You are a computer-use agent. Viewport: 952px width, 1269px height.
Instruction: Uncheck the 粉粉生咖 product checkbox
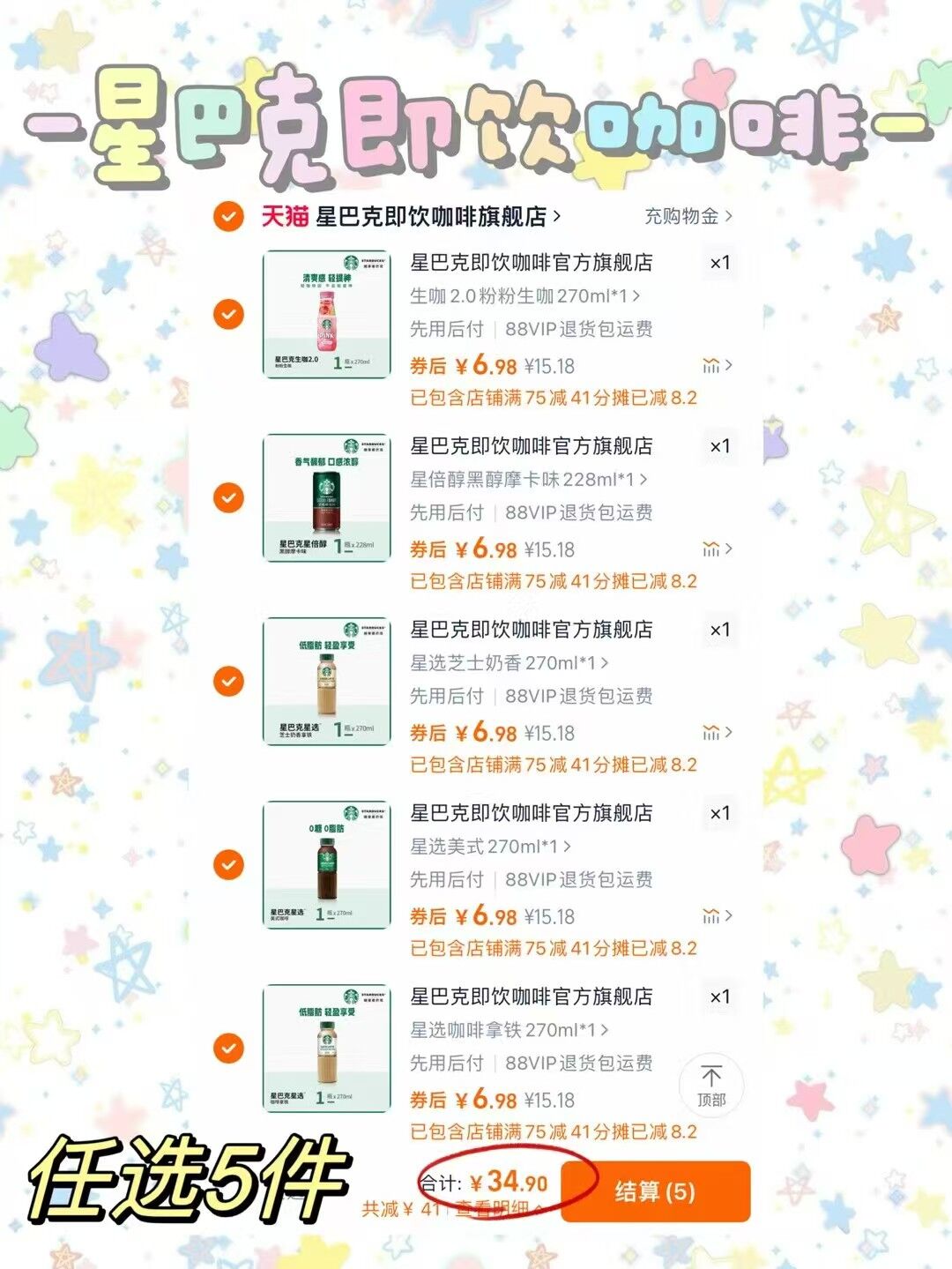tap(227, 312)
